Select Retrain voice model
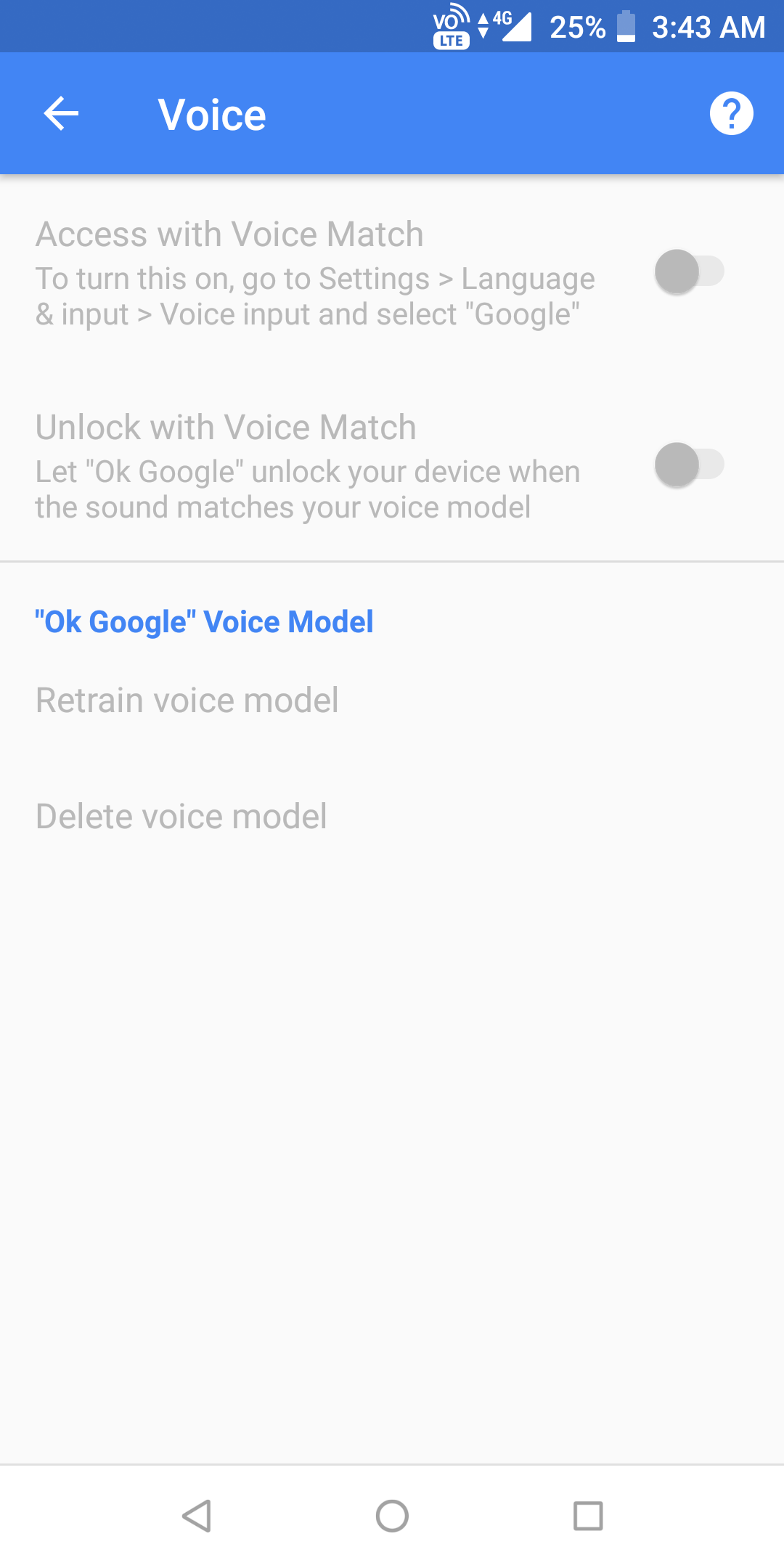The height and width of the screenshot is (1568, 784). 392,701
